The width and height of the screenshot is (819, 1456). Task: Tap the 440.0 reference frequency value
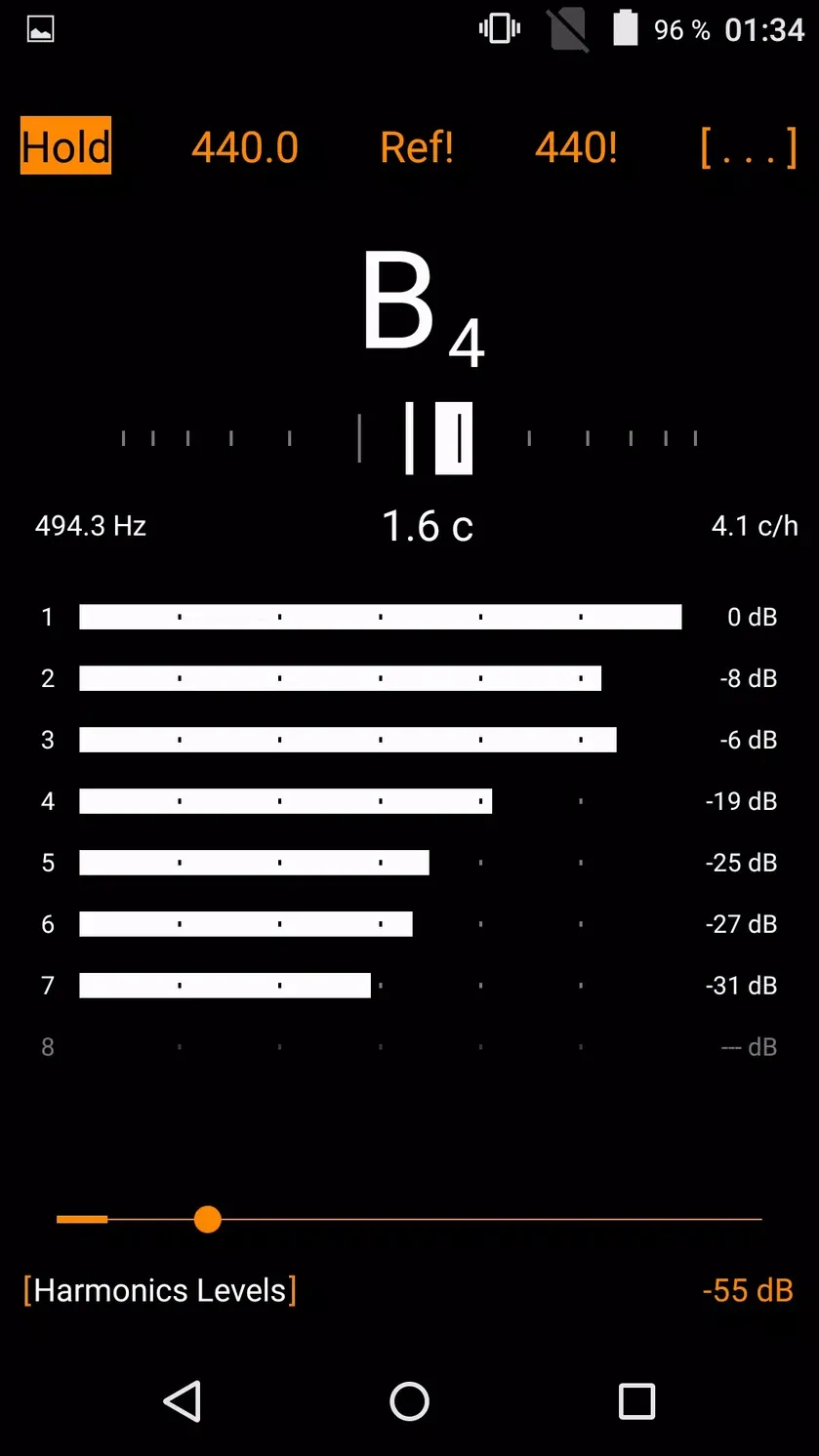(x=245, y=147)
